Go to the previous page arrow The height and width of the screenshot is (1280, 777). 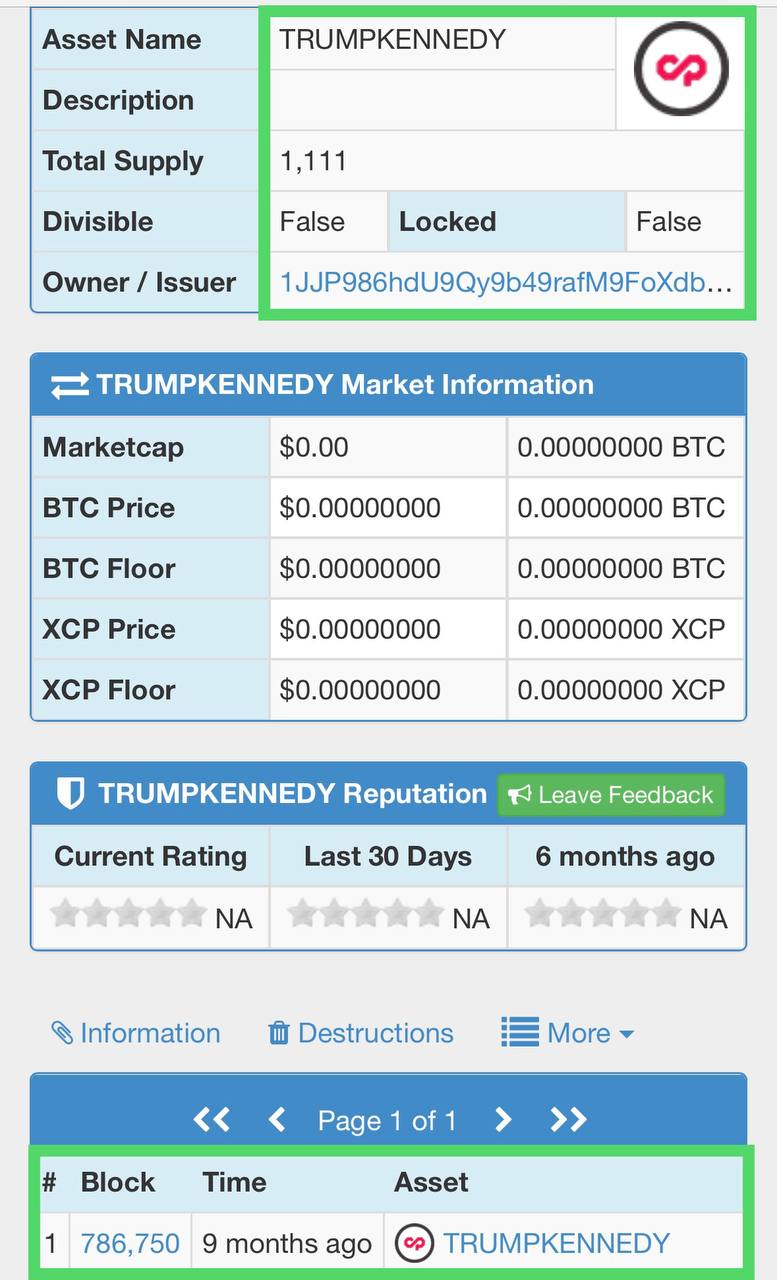click(277, 1120)
